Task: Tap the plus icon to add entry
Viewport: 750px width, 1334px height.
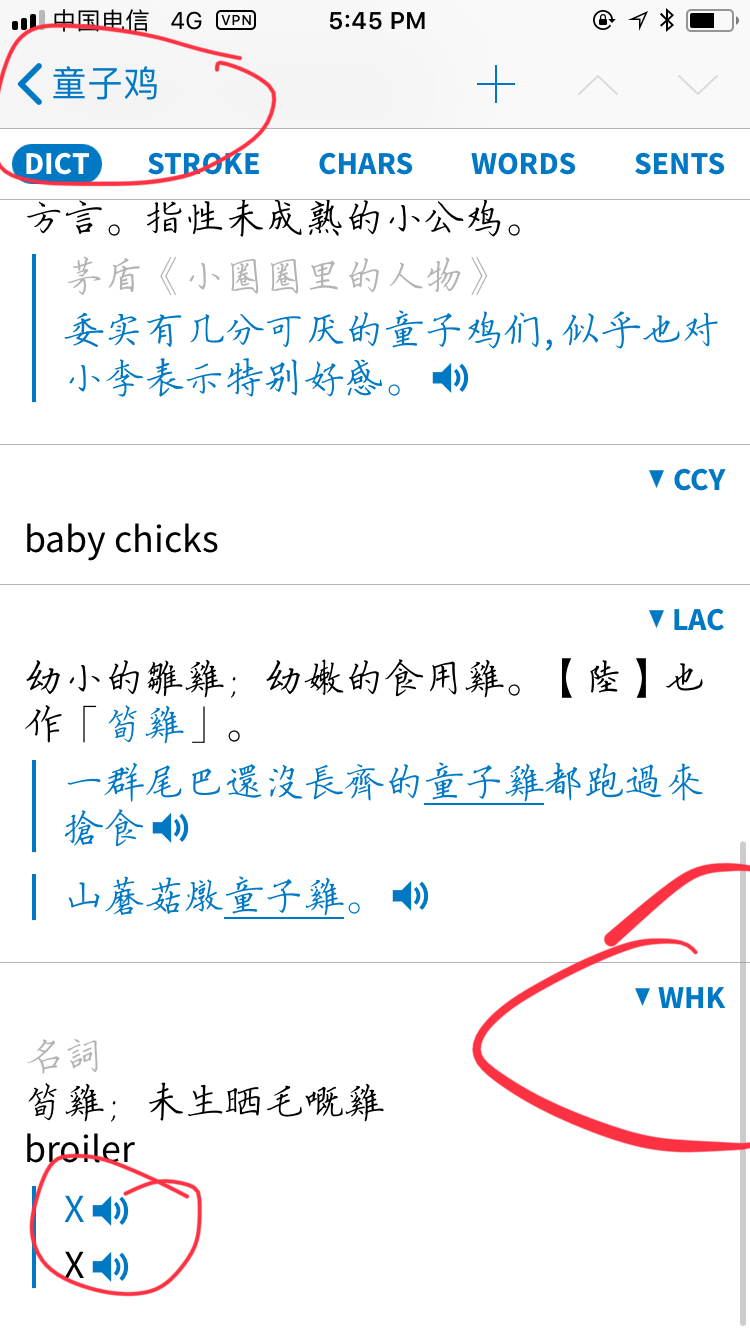Action: (x=495, y=85)
